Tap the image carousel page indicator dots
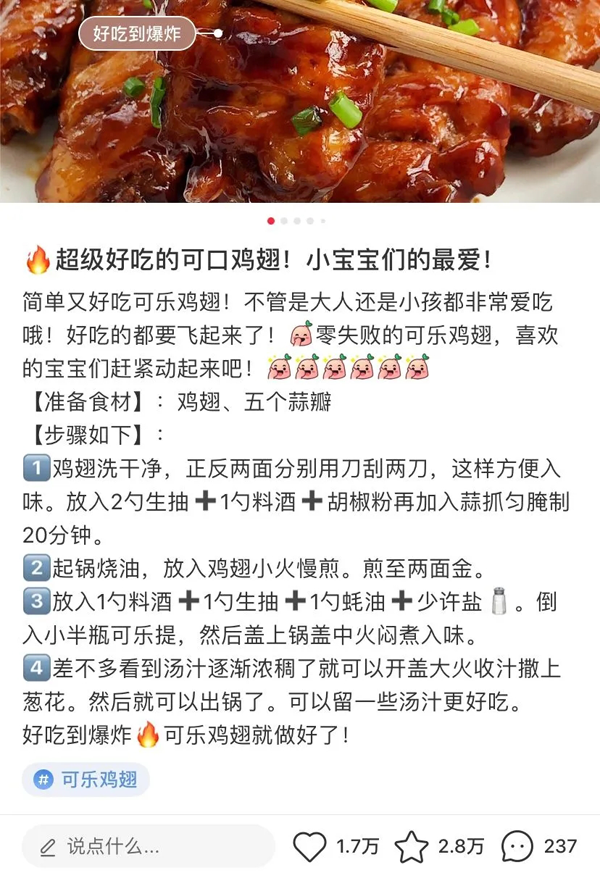The height and width of the screenshot is (886, 600). click(x=296, y=220)
